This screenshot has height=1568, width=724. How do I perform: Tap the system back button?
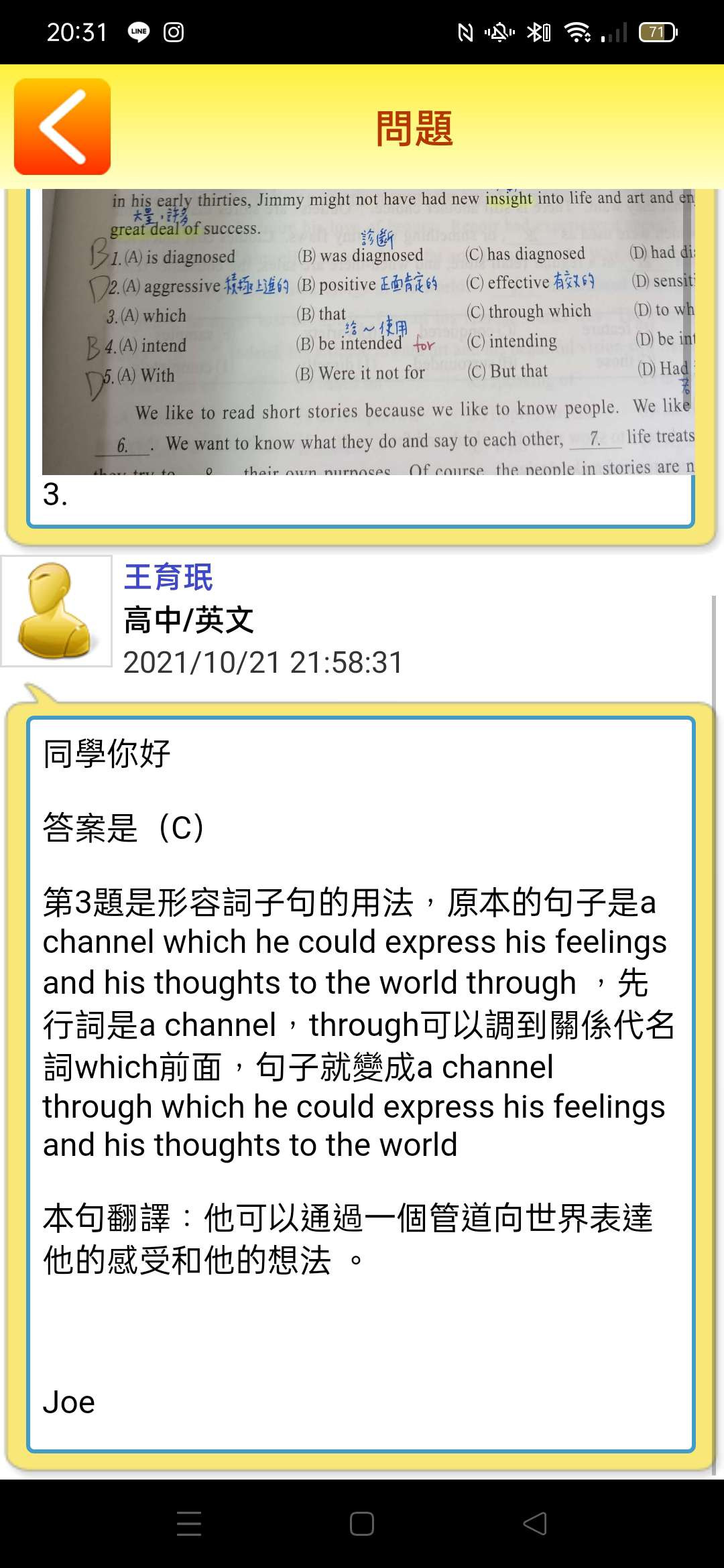click(535, 1523)
